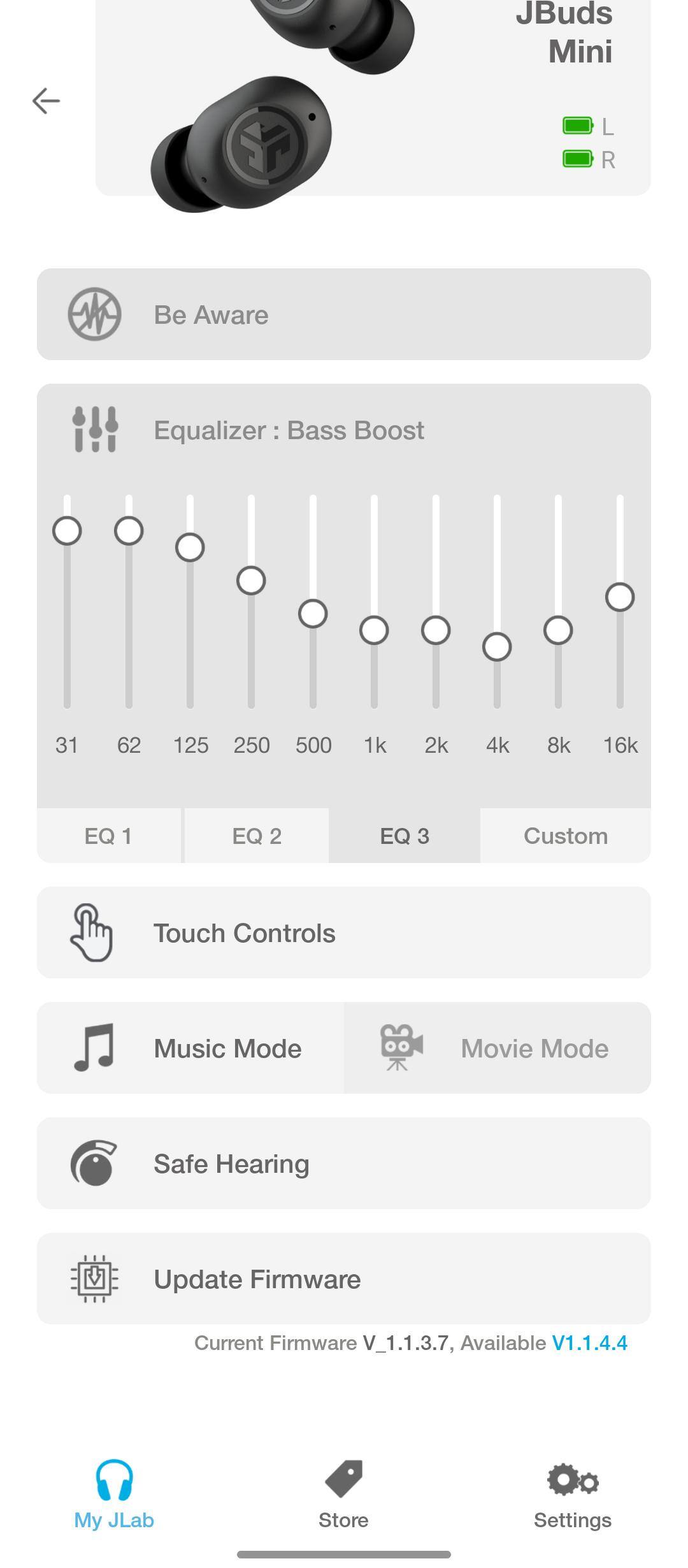
Task: Switch to Music Mode
Action: (190, 1048)
